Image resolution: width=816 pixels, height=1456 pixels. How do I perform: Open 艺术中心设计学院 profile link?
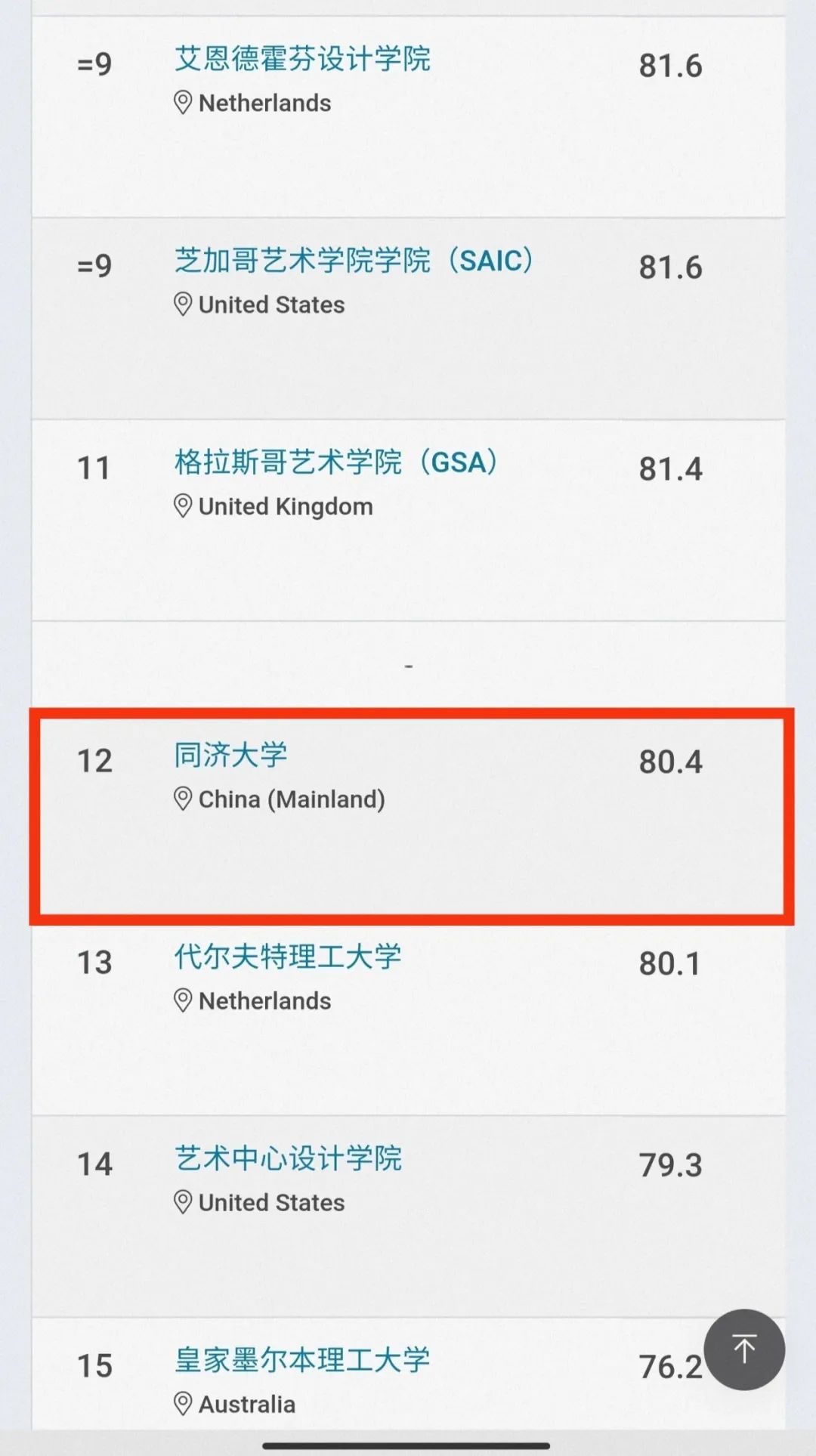point(288,1158)
